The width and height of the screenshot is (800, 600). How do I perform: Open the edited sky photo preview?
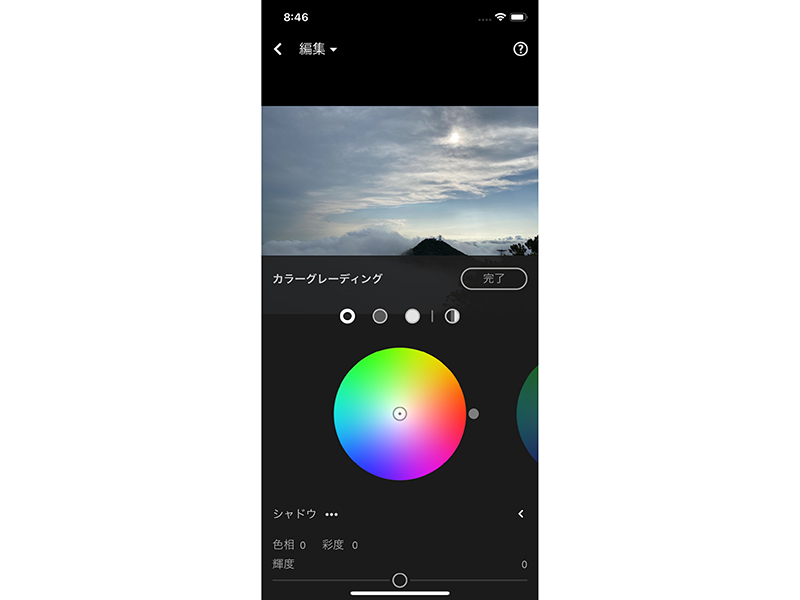coord(400,180)
